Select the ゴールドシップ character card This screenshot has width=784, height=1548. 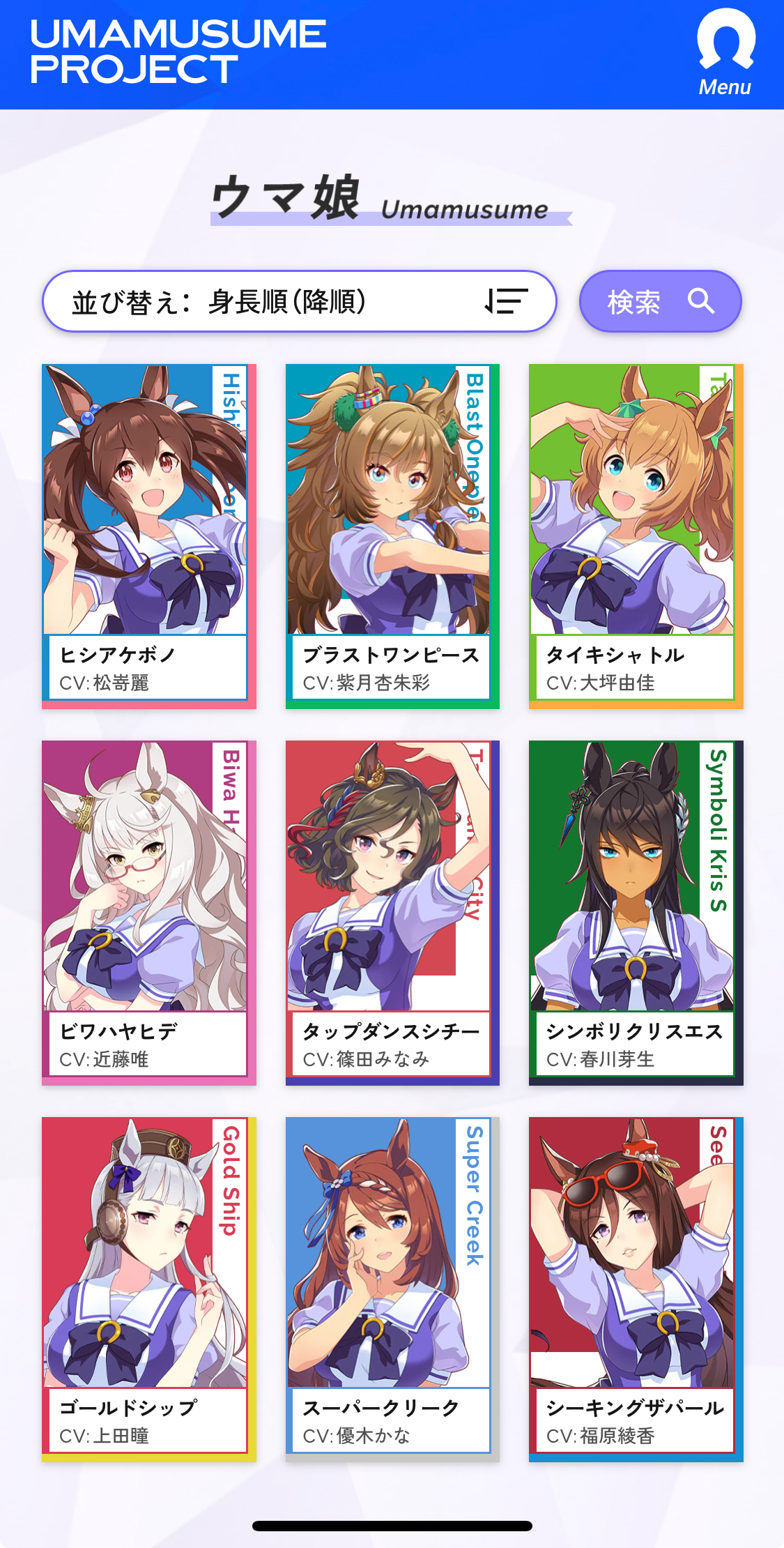(x=148, y=1288)
